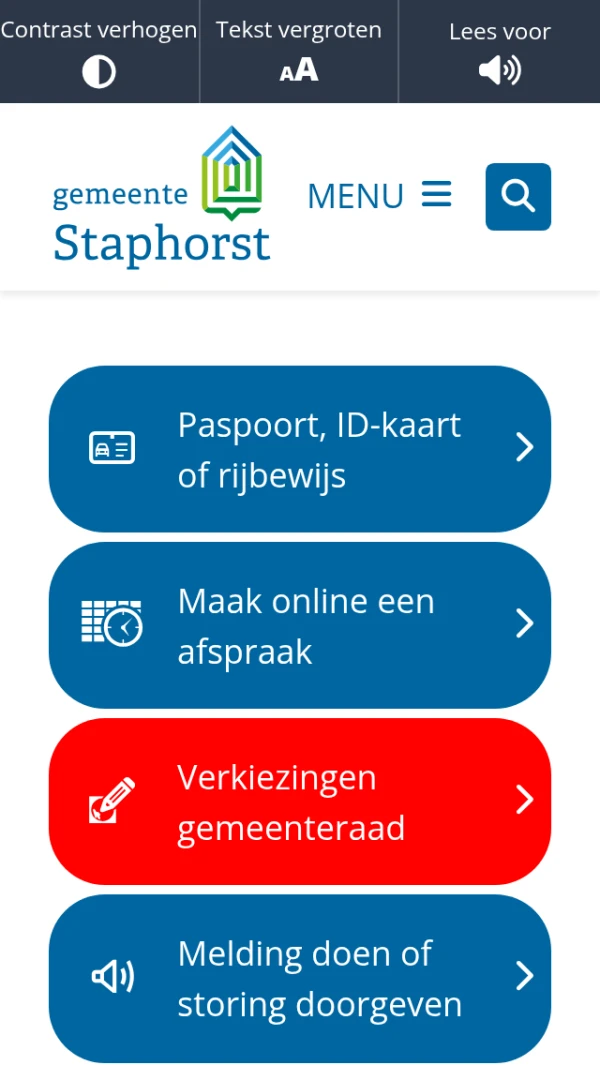Select Tekst vergroten
This screenshot has width=600, height=1065.
(299, 52)
